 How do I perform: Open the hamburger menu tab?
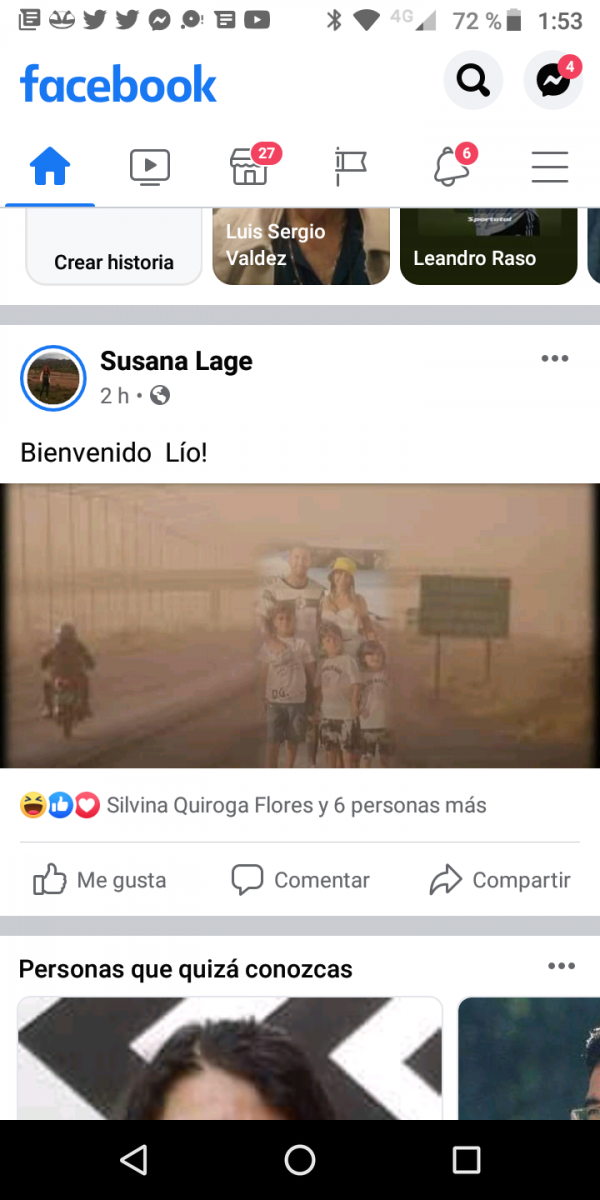coord(550,166)
